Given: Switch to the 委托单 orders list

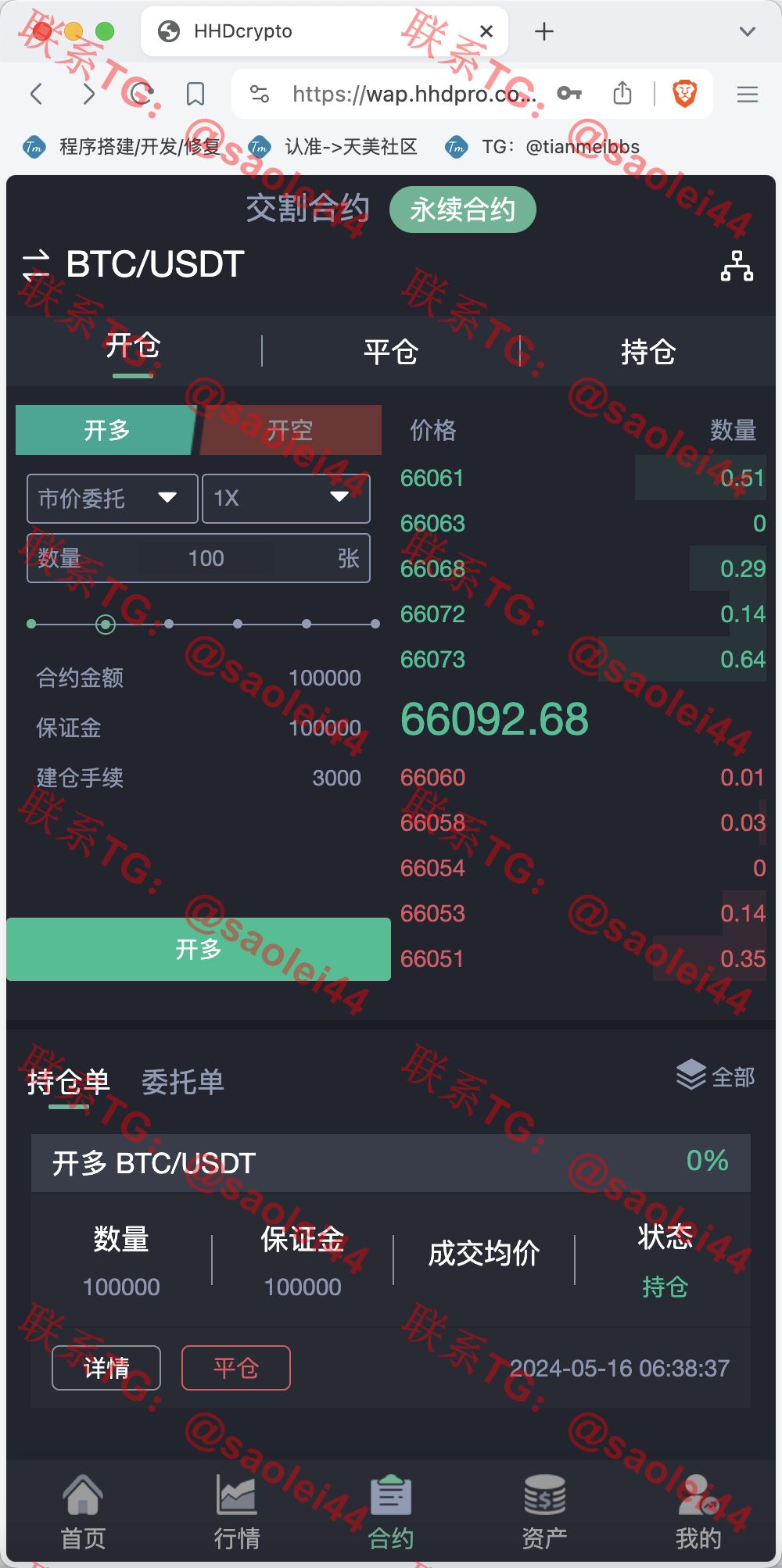Looking at the screenshot, I should [182, 1082].
